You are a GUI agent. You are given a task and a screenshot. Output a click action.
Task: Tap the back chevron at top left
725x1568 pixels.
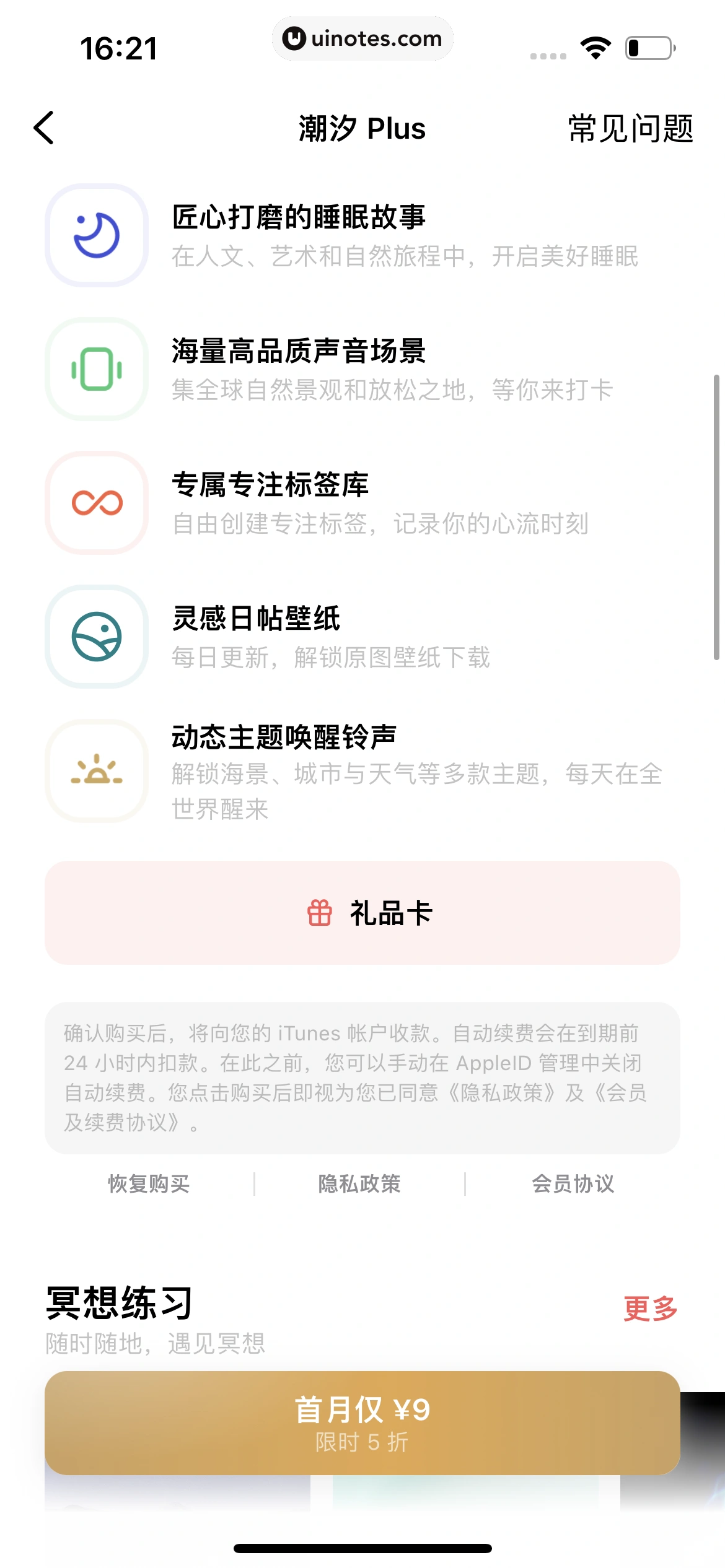coord(43,128)
